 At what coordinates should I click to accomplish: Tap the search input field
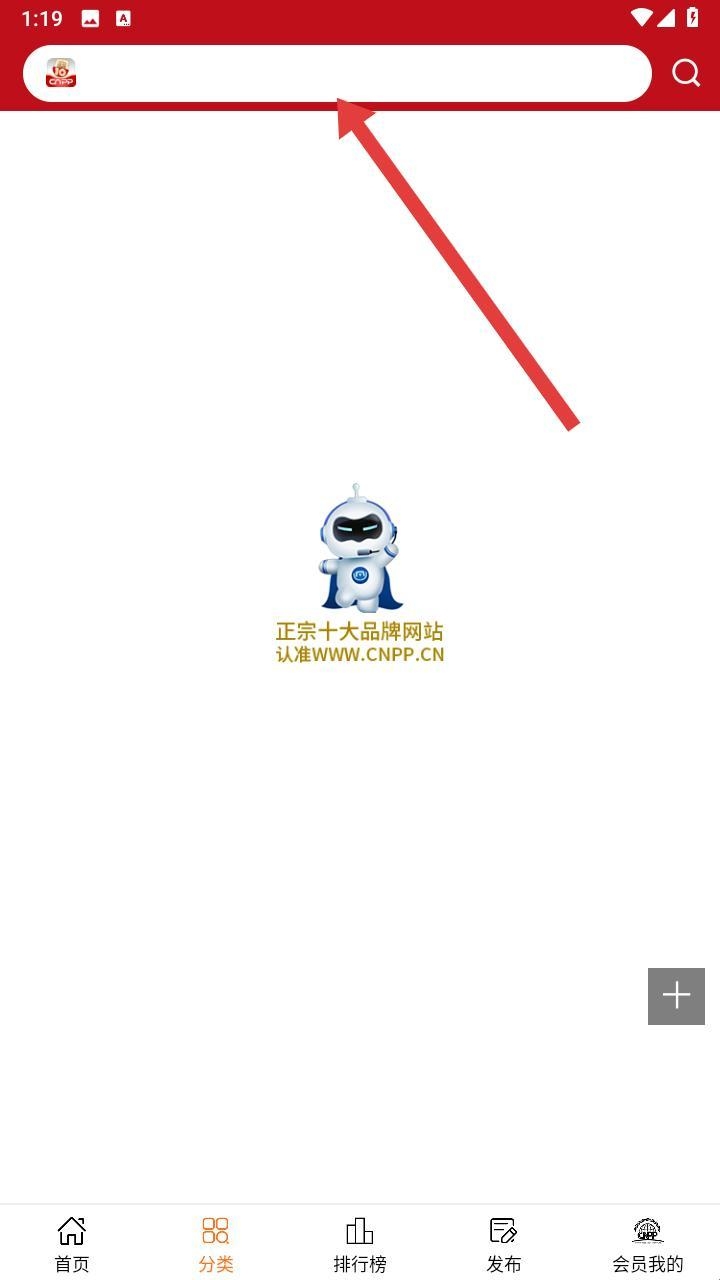(360, 73)
